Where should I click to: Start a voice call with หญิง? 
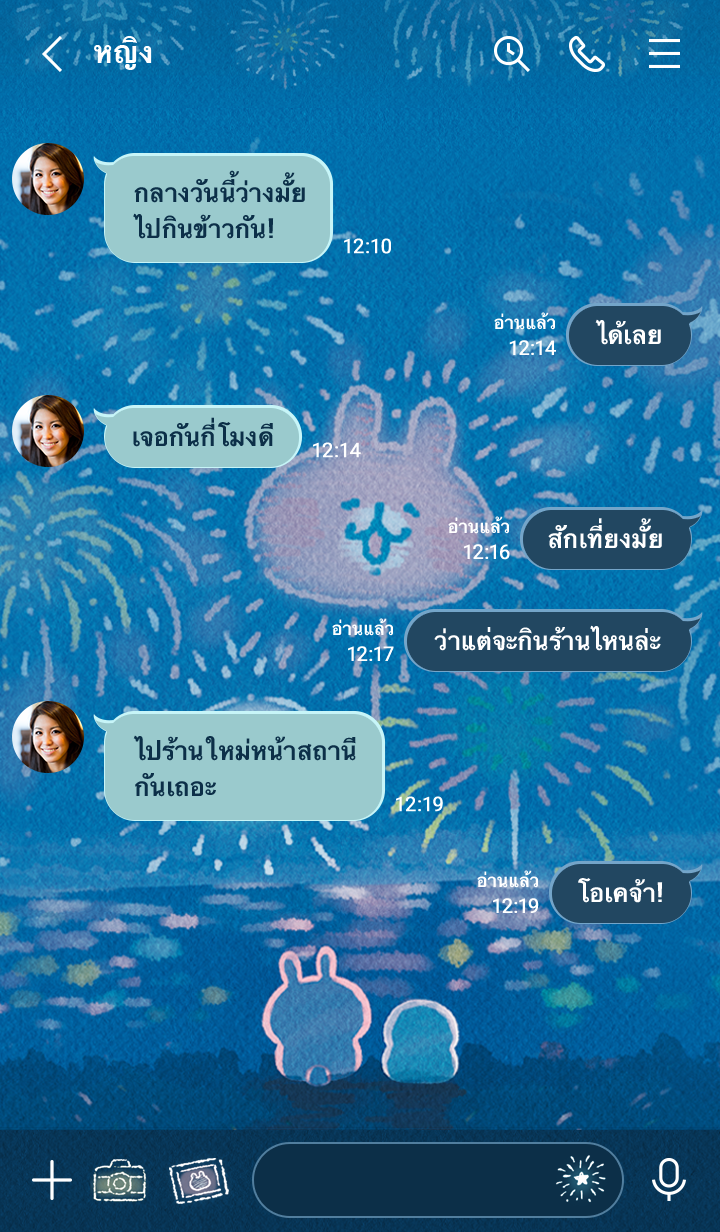(x=587, y=54)
